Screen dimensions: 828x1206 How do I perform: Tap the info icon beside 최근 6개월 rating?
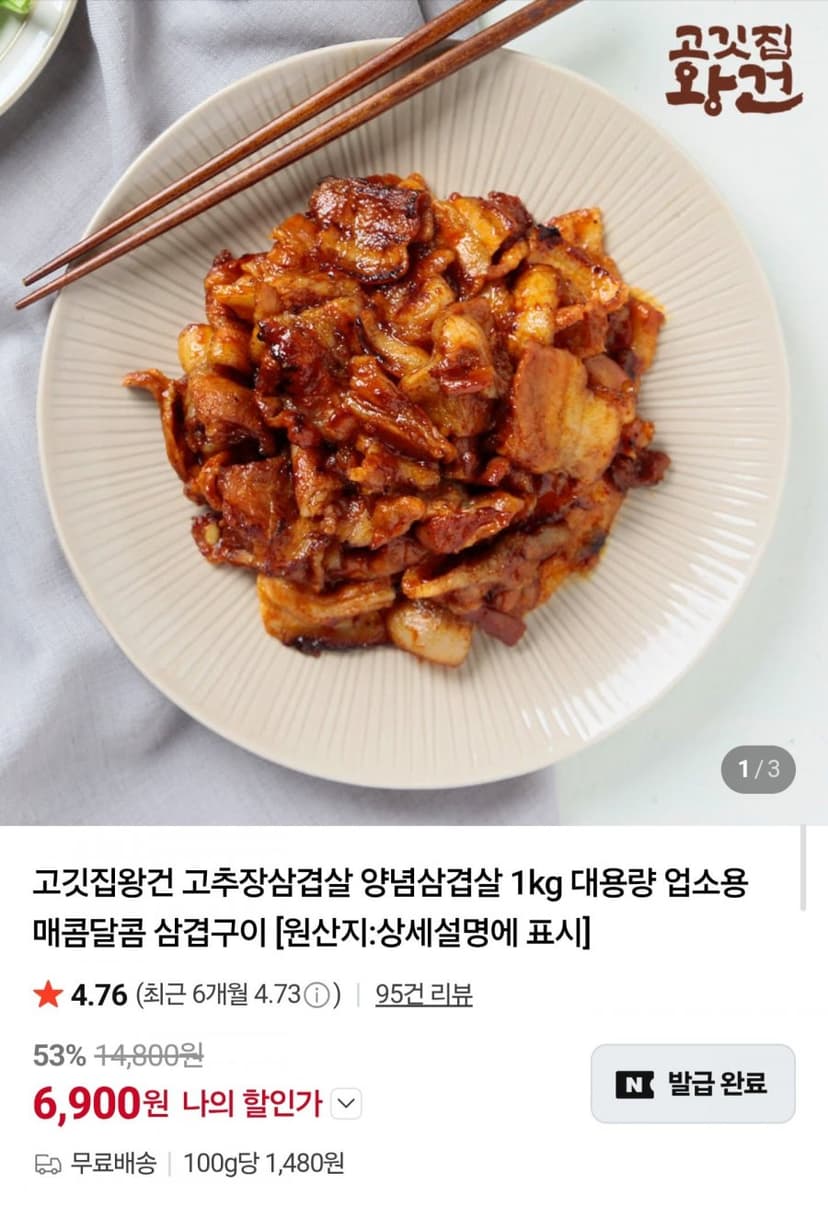316,995
